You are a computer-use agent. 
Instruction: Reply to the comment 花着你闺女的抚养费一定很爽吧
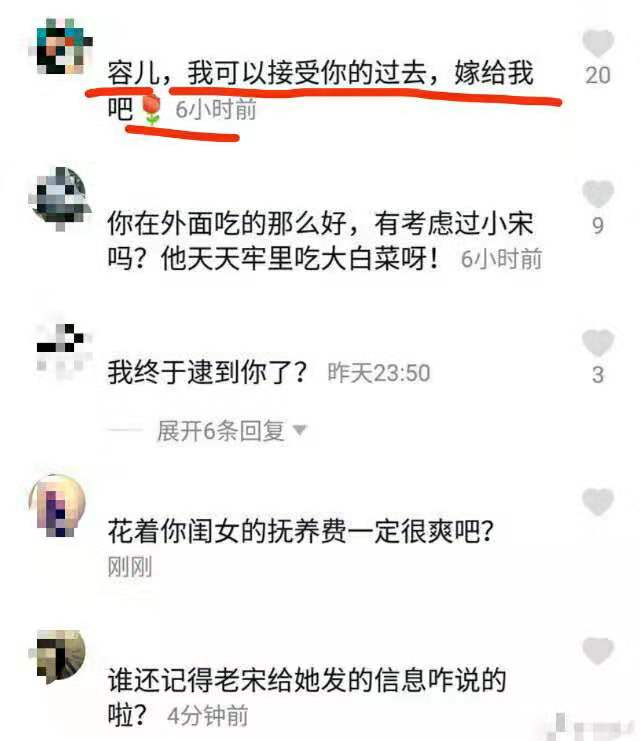(x=300, y=532)
